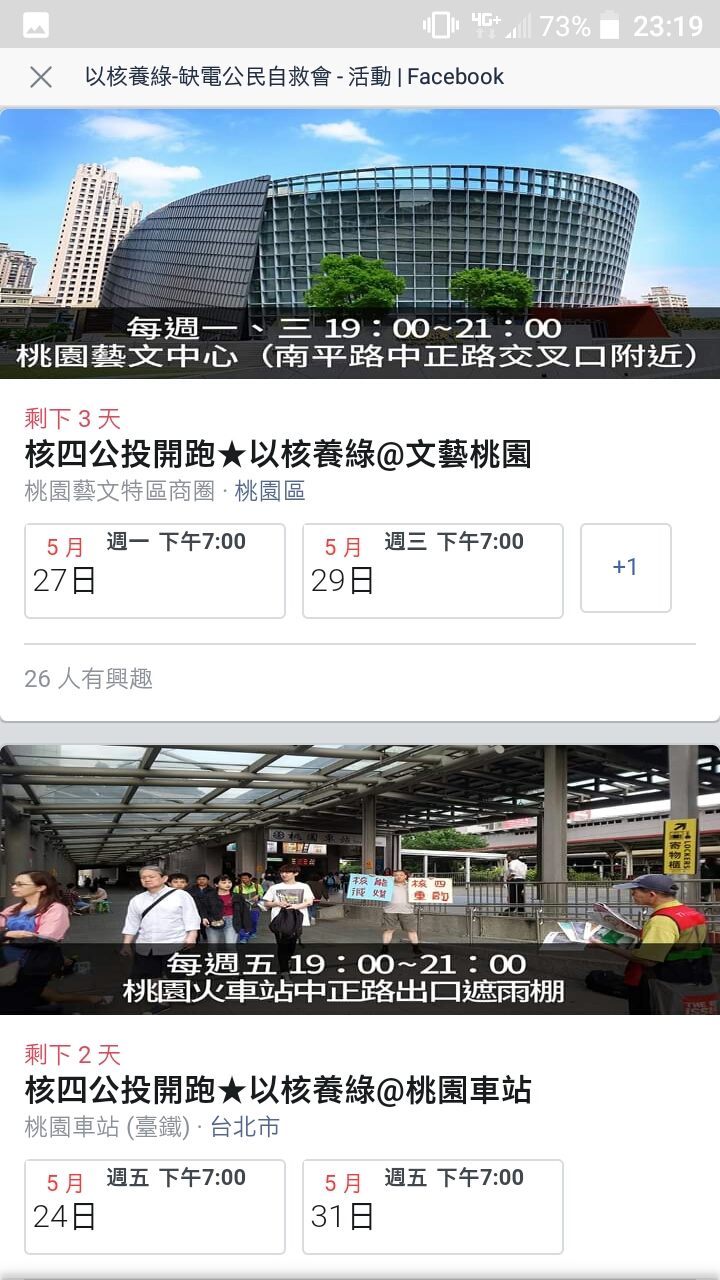Image resolution: width=720 pixels, height=1280 pixels.
Task: Open event 核四公投開跑★以核養綠@文藝桃園
Action: (278, 455)
